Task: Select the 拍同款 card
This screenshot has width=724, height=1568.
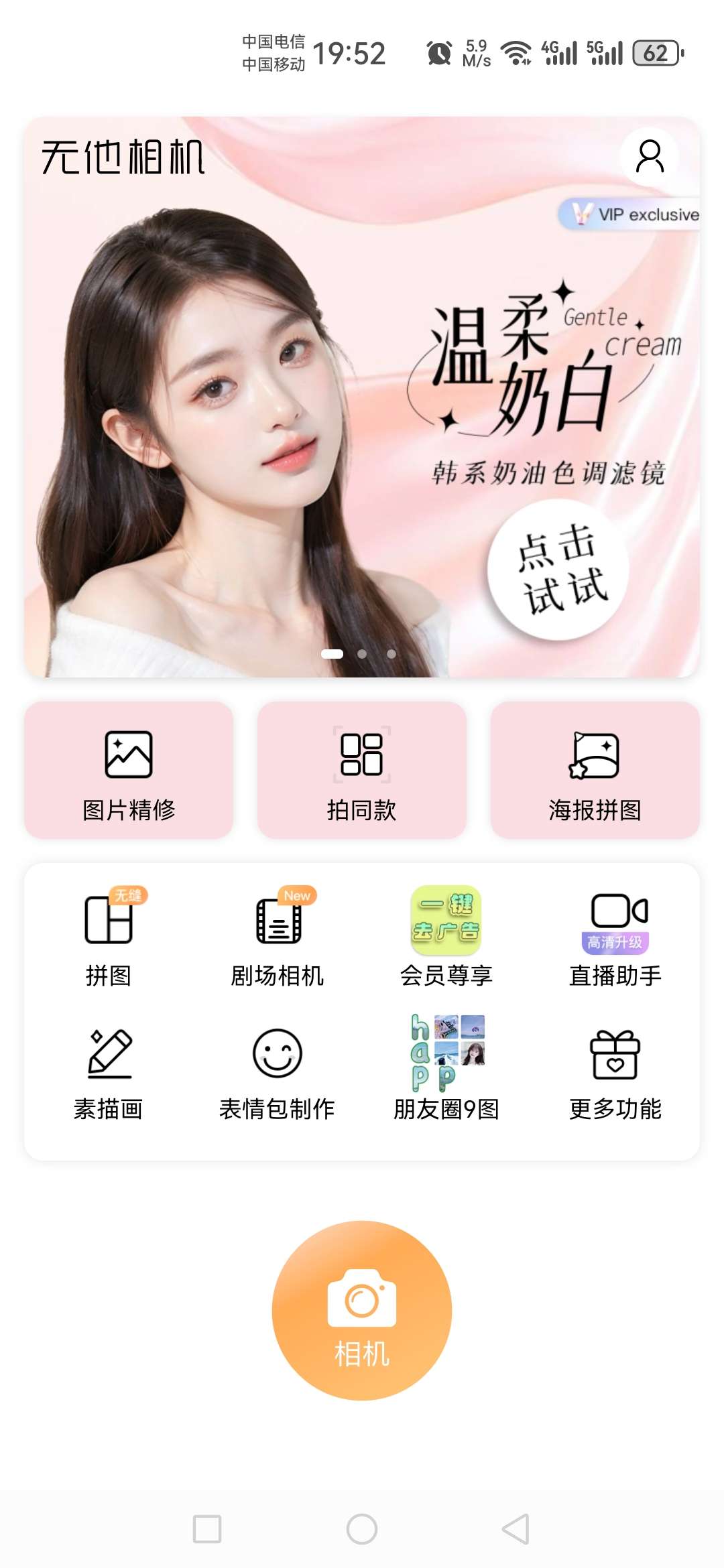Action: [x=362, y=771]
